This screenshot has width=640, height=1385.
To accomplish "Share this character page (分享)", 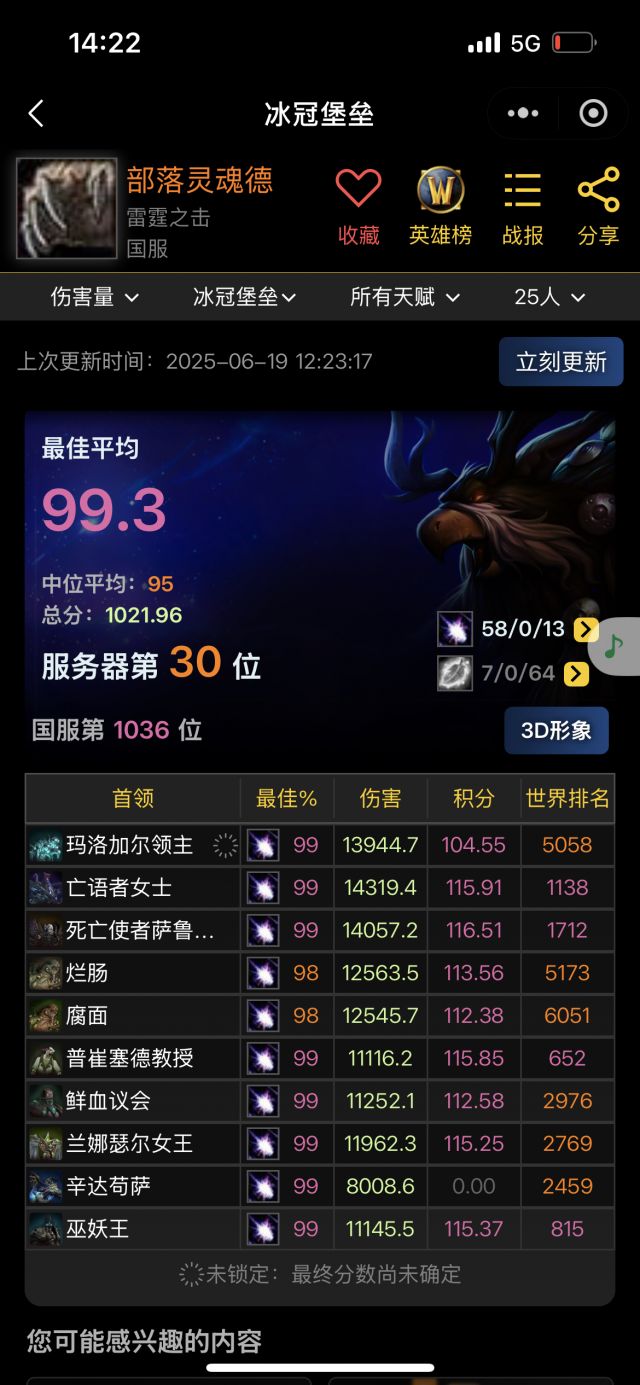I will (x=598, y=206).
